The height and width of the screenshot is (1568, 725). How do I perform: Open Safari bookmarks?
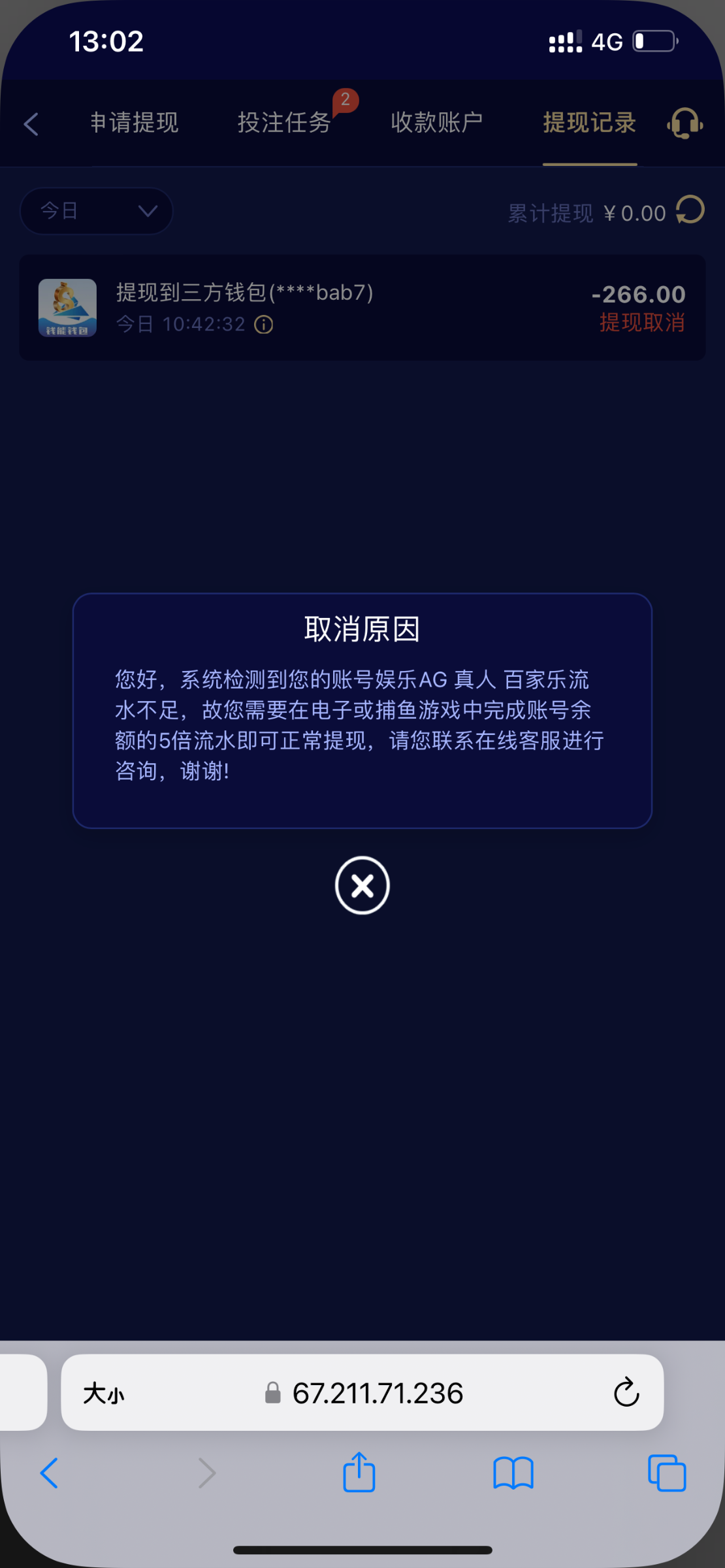[x=513, y=1474]
